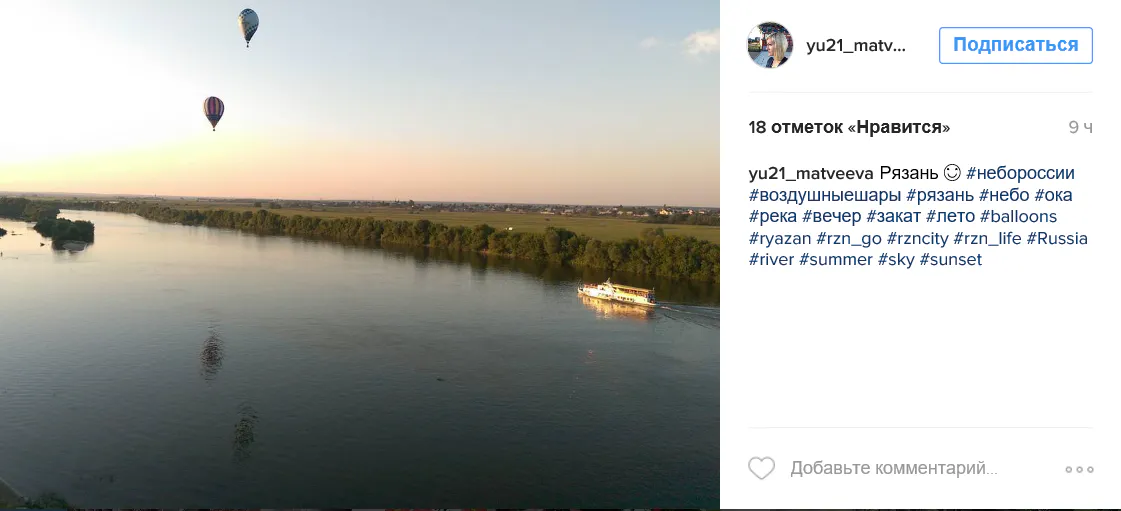Viewport: 1121px width, 511px height.
Task: Open the #rzn_go hashtag
Action: click(x=849, y=238)
